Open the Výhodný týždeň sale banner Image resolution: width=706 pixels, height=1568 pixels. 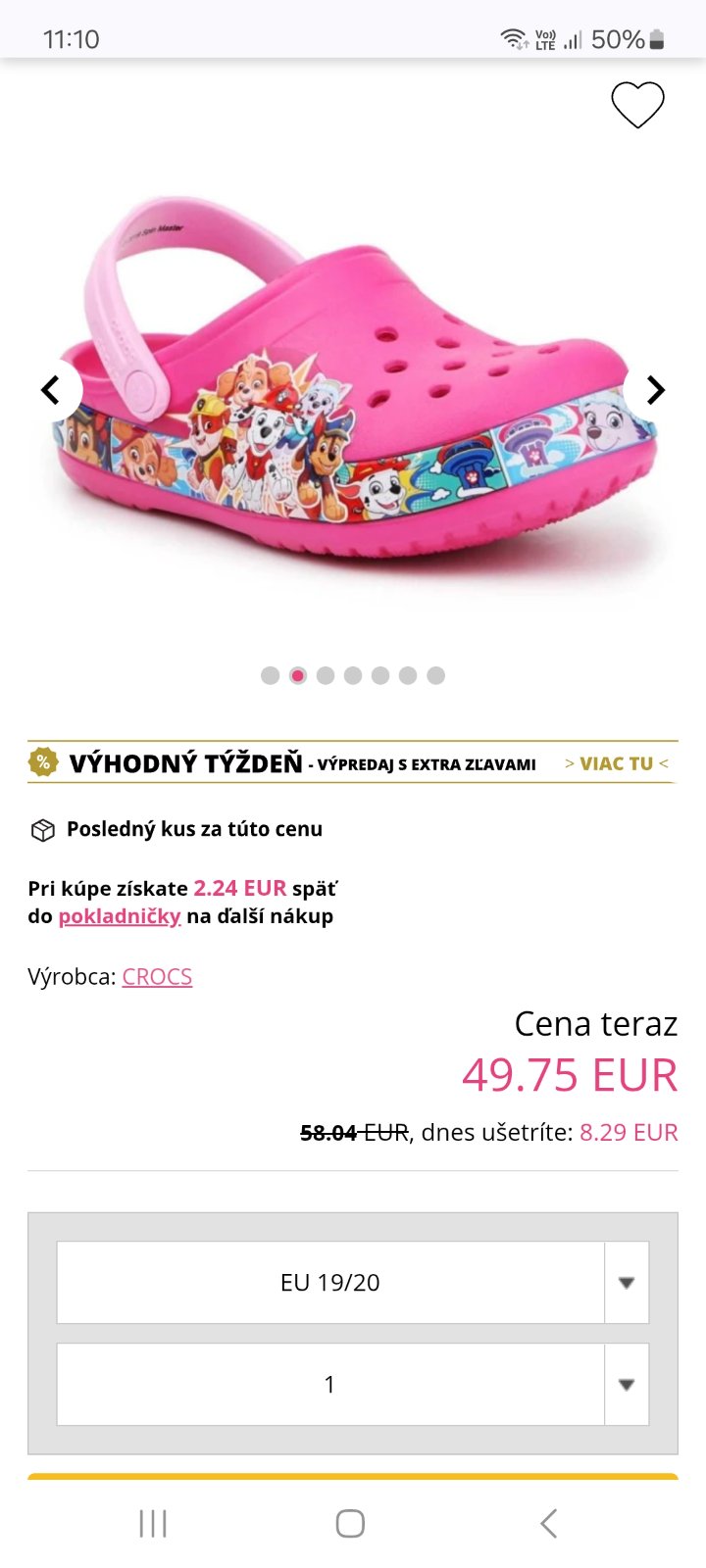pos(353,763)
